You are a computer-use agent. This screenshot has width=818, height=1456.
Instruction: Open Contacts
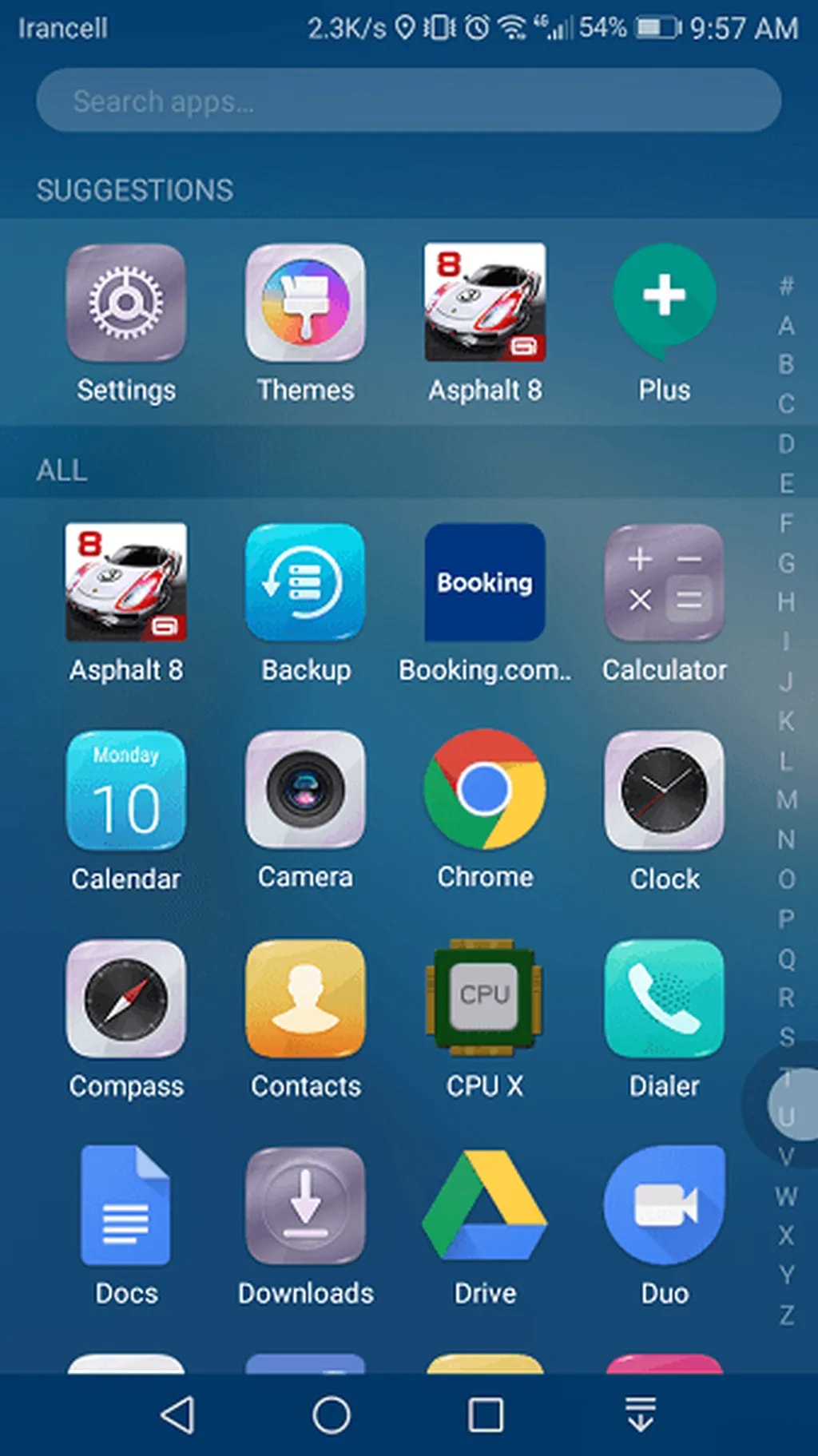point(305,998)
